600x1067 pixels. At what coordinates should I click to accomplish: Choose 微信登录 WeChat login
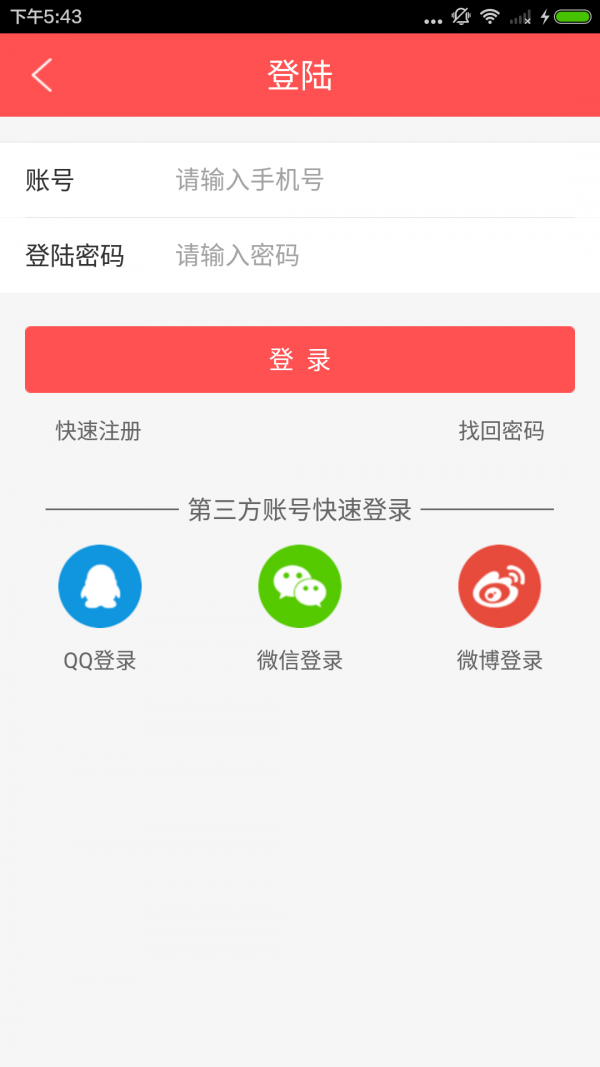point(300,587)
